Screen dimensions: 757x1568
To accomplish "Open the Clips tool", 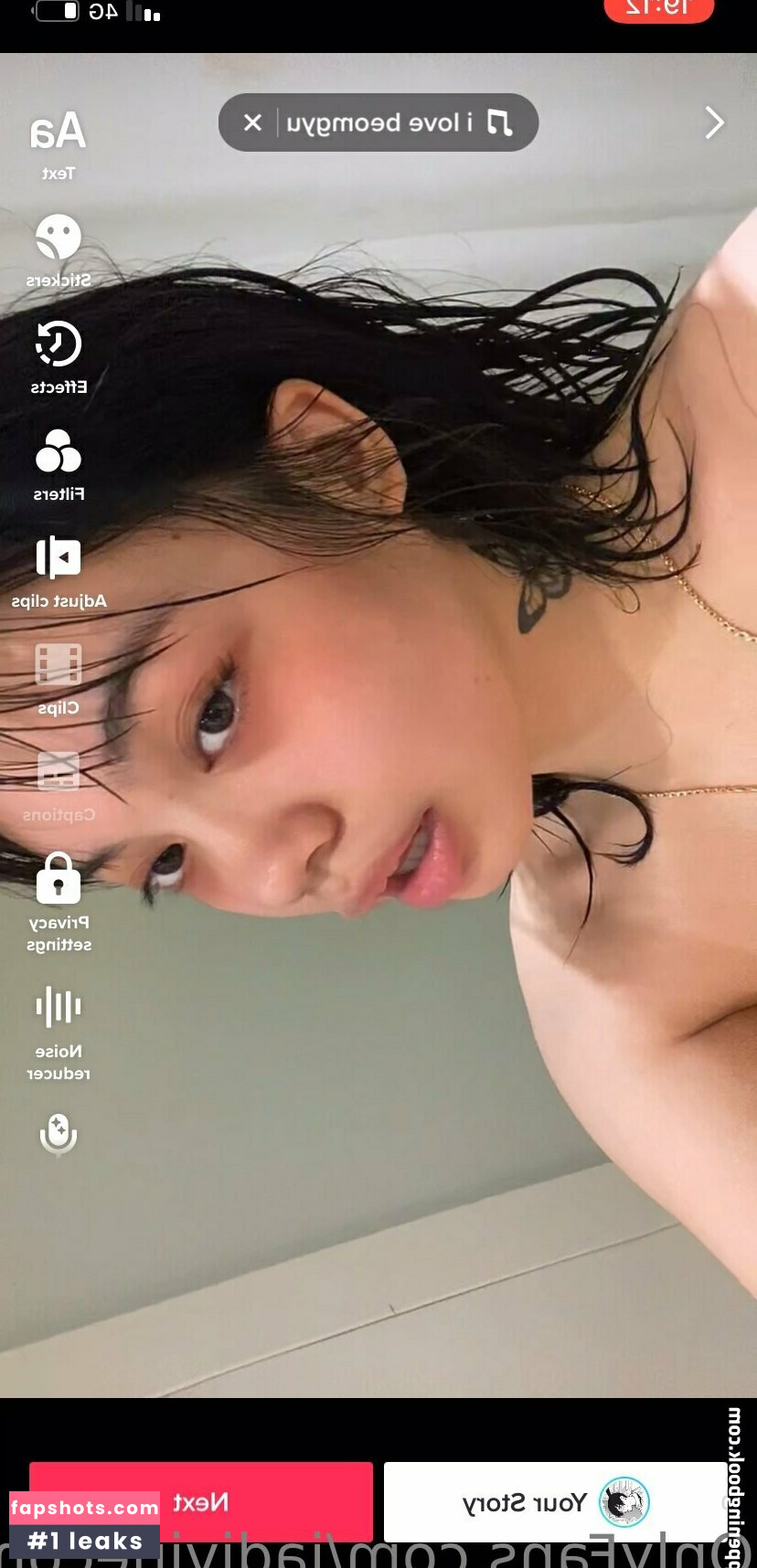I will point(58,677).
